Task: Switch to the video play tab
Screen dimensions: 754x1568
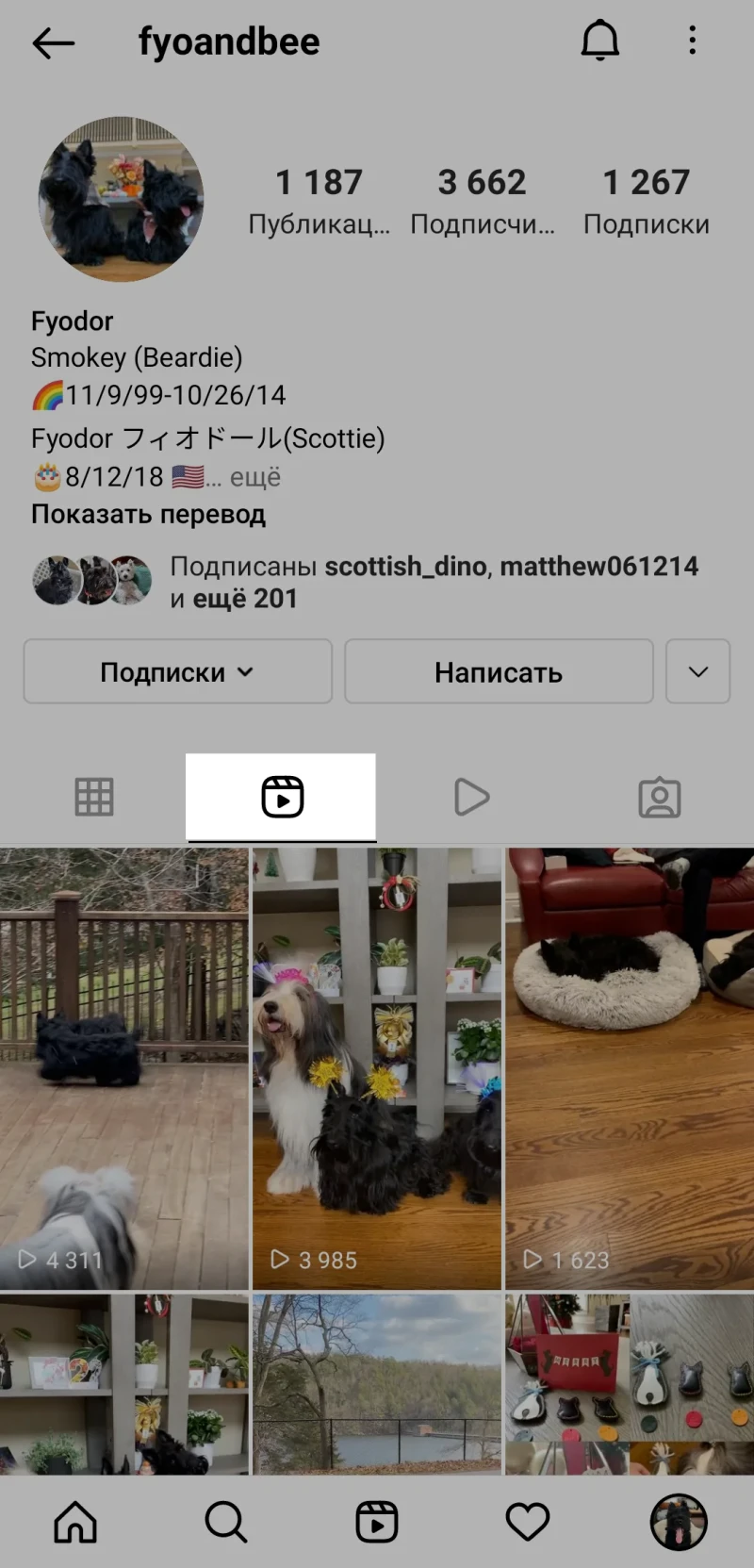Action: (x=471, y=798)
